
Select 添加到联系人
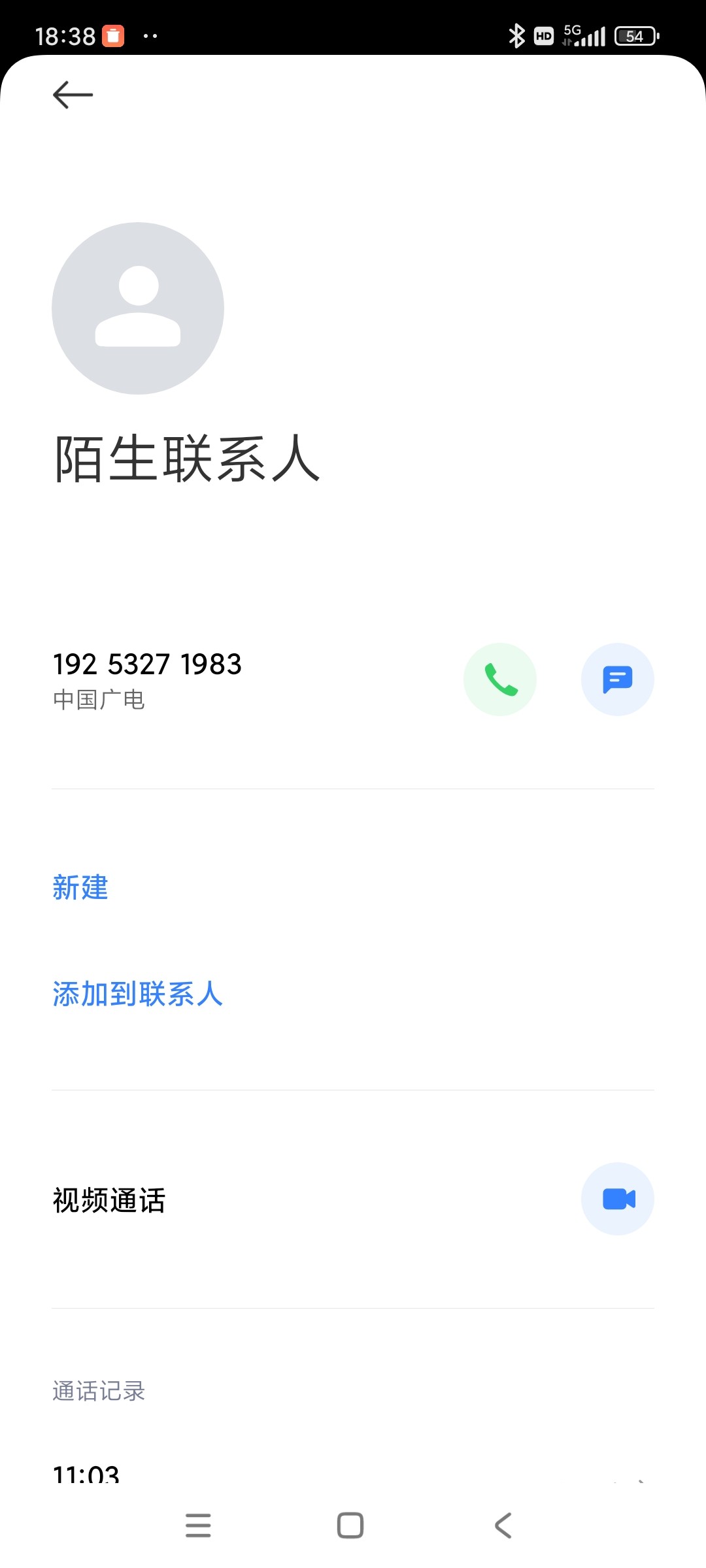click(138, 994)
